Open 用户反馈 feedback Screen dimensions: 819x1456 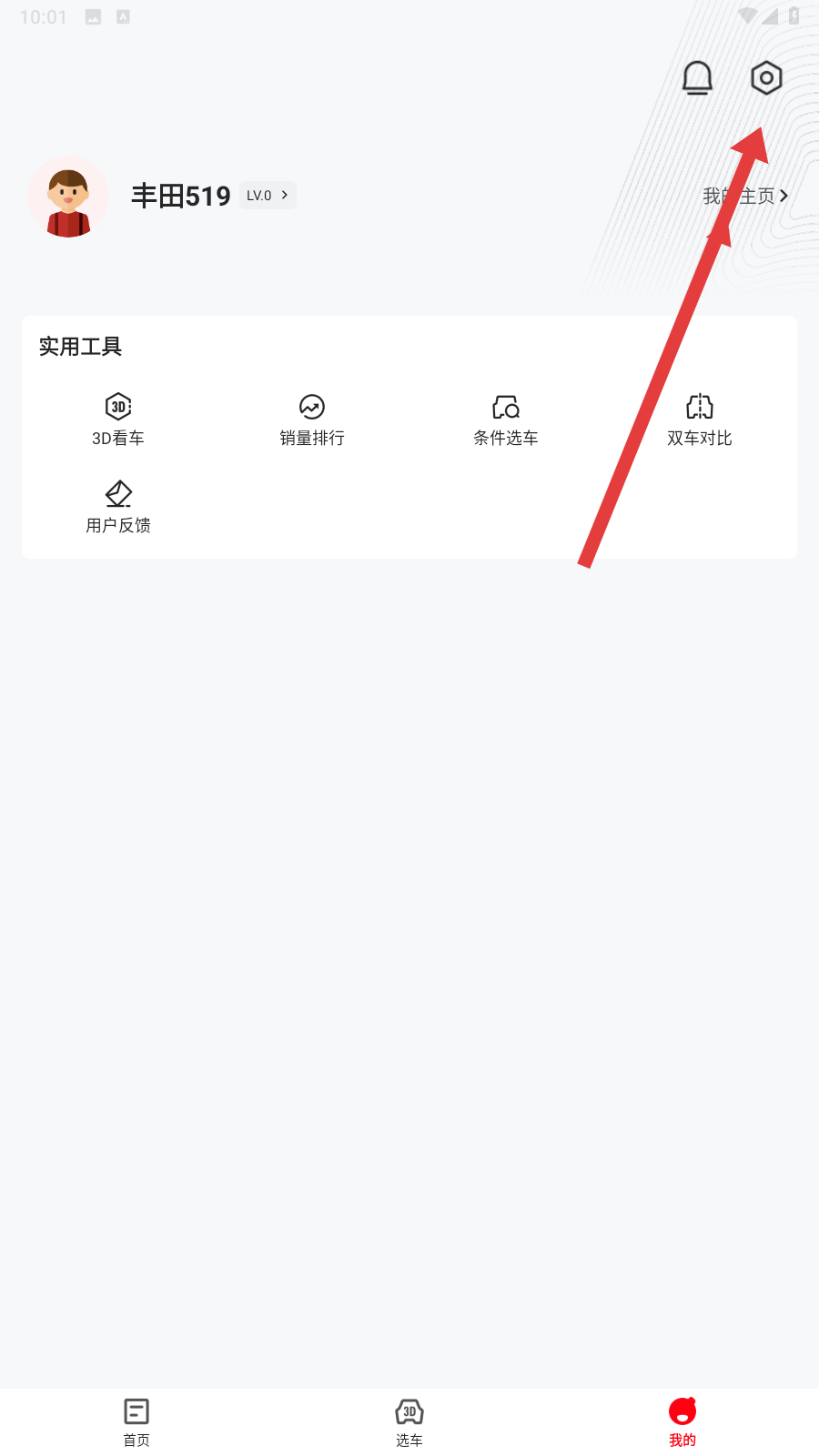(x=118, y=507)
